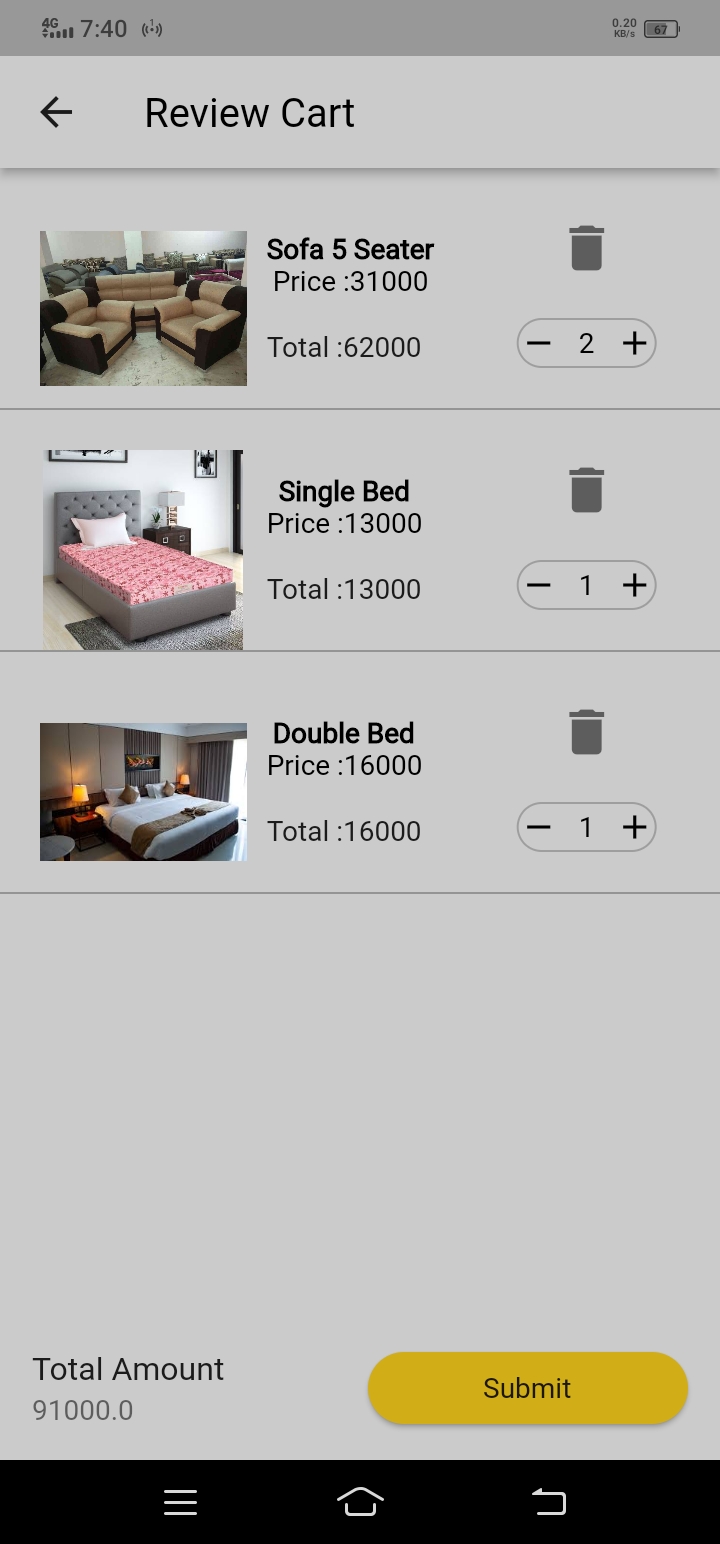Tap the plus button for Double Bed

point(634,827)
